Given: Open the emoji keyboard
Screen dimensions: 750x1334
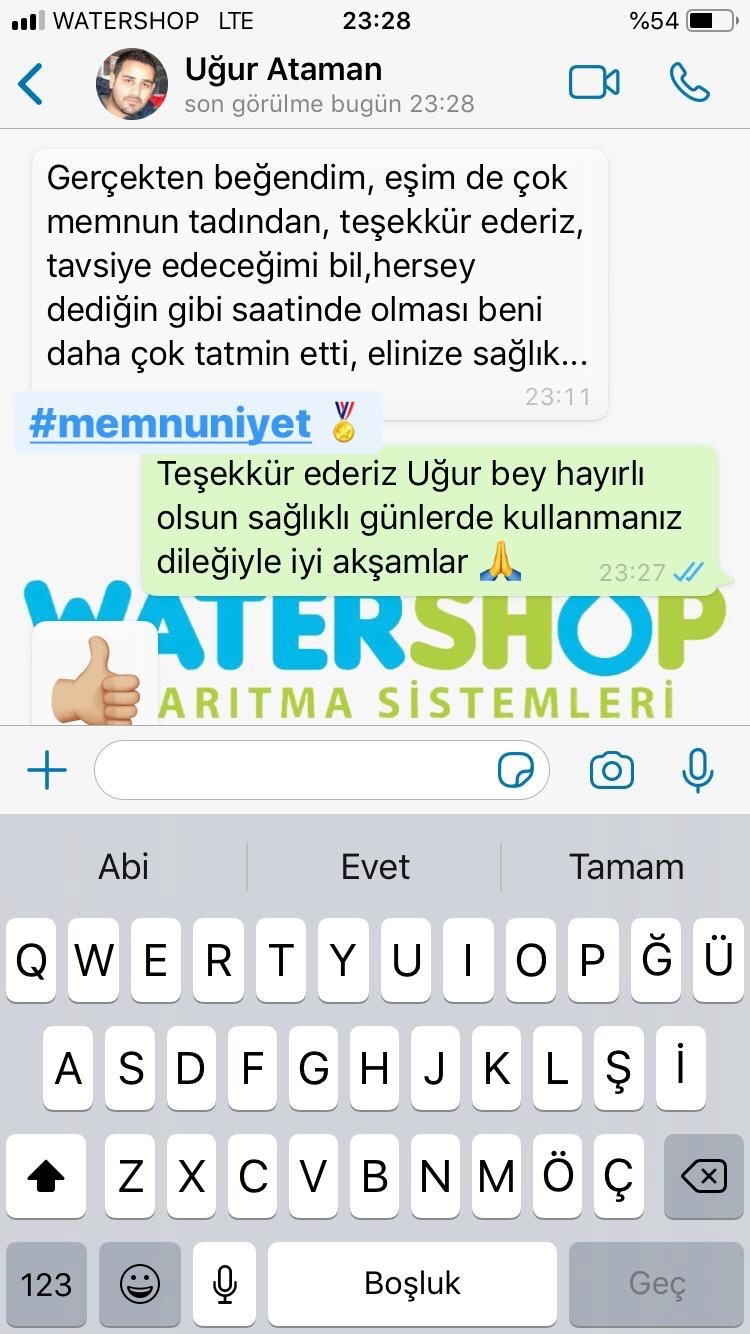Looking at the screenshot, I should [140, 1285].
